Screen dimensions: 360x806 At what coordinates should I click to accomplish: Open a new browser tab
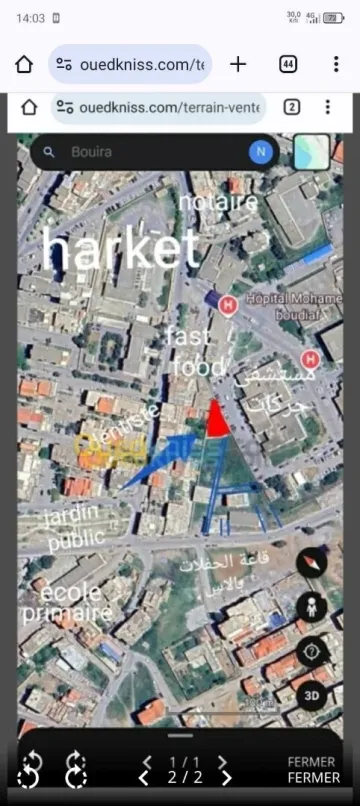[238, 64]
